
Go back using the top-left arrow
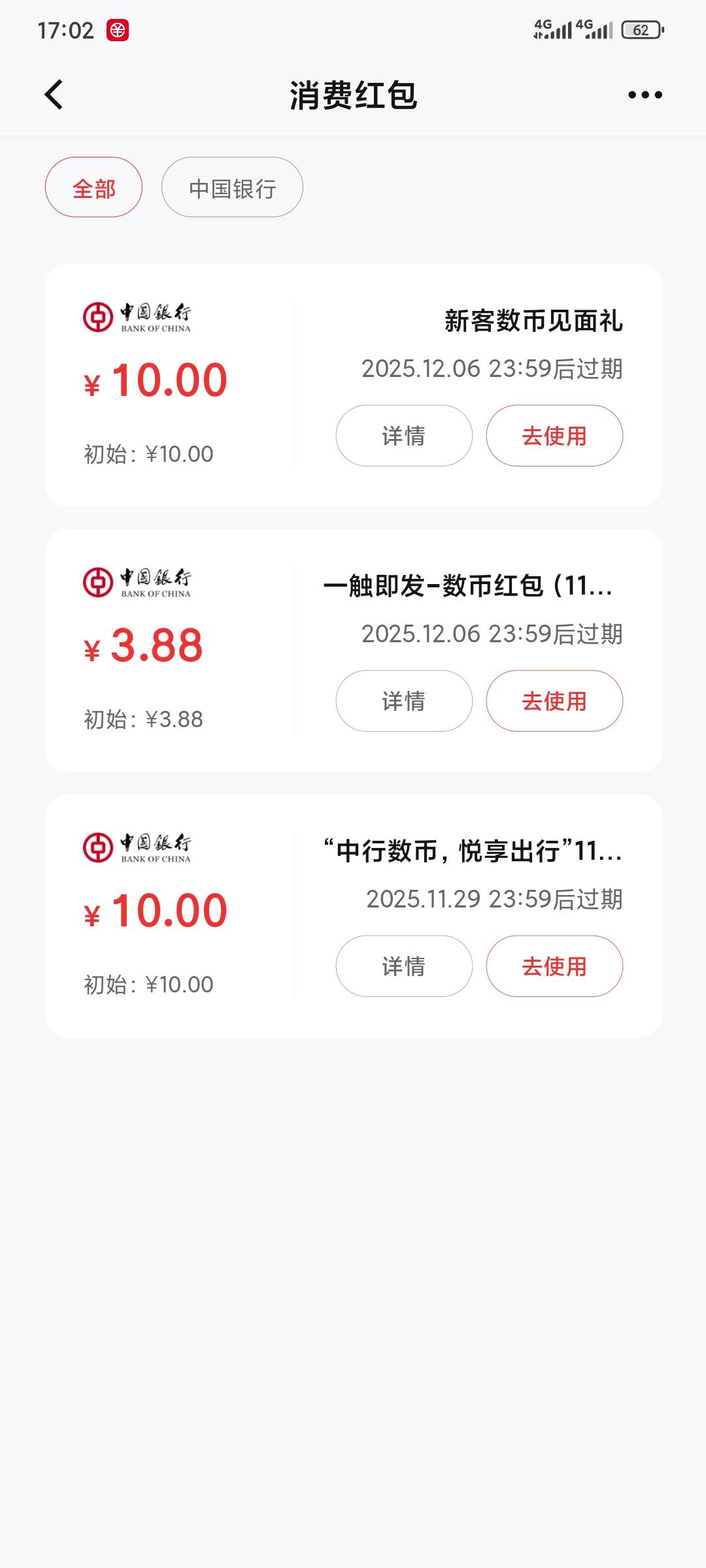[x=54, y=95]
